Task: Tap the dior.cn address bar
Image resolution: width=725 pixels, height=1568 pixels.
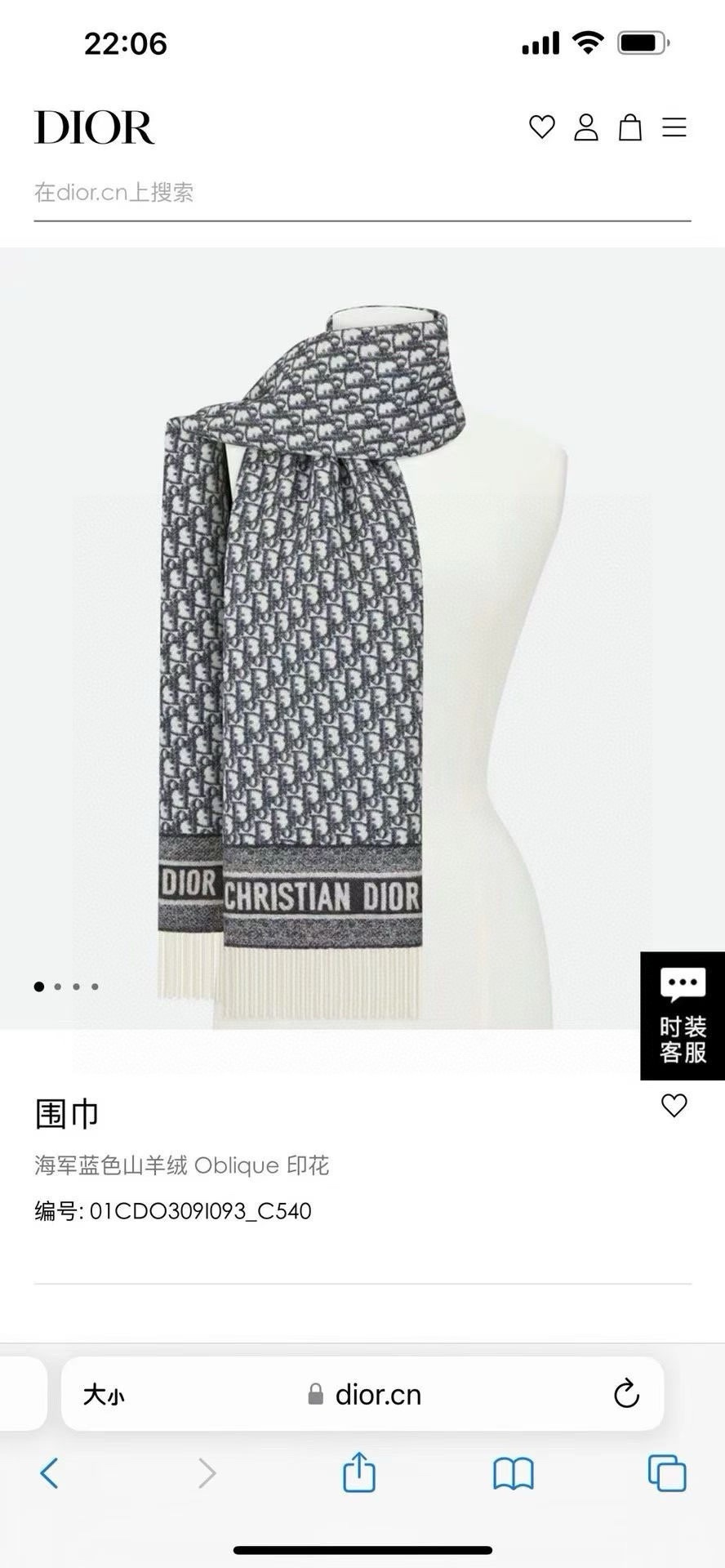Action: (366, 1395)
